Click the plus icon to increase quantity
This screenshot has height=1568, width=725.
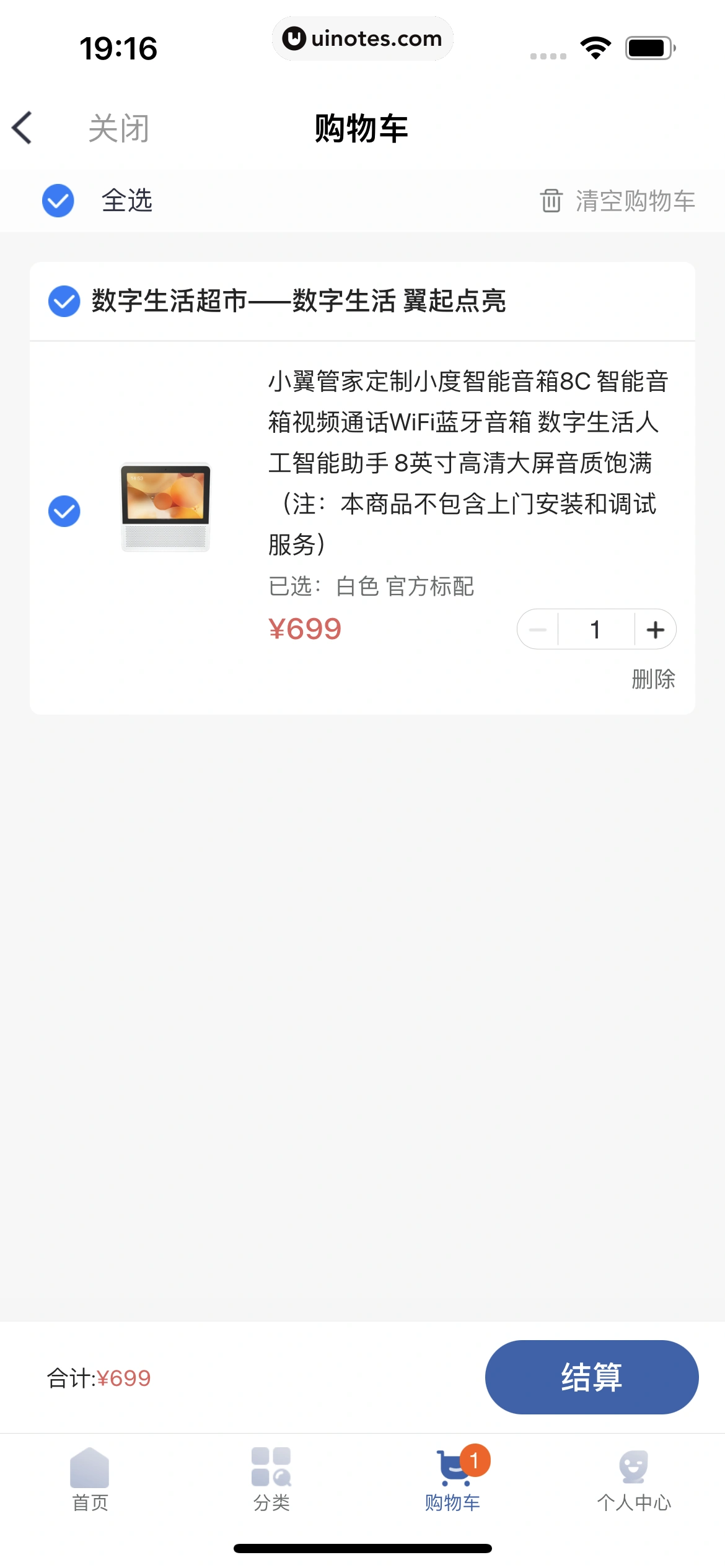point(655,629)
